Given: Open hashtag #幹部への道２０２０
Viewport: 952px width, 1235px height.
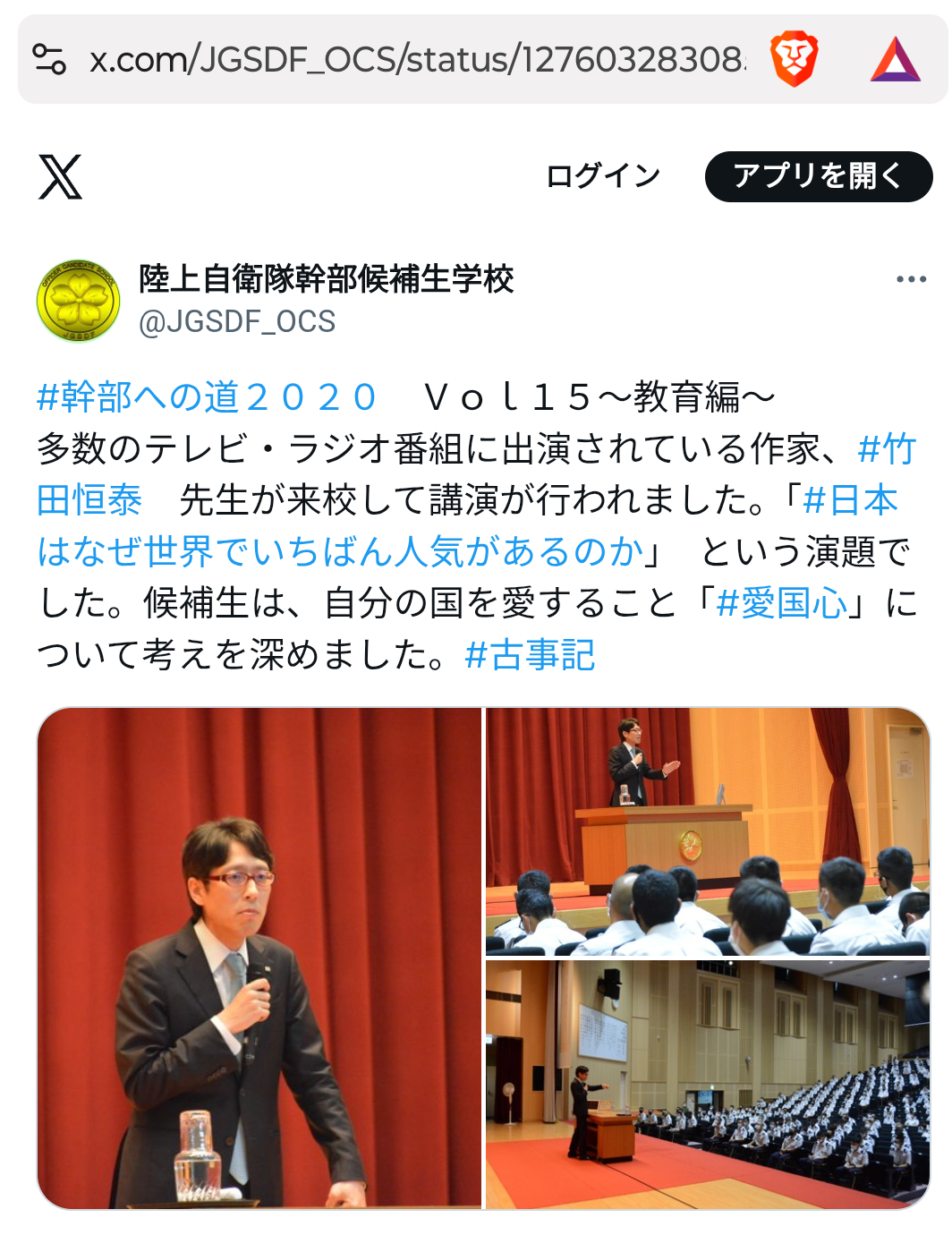Looking at the screenshot, I should point(206,396).
